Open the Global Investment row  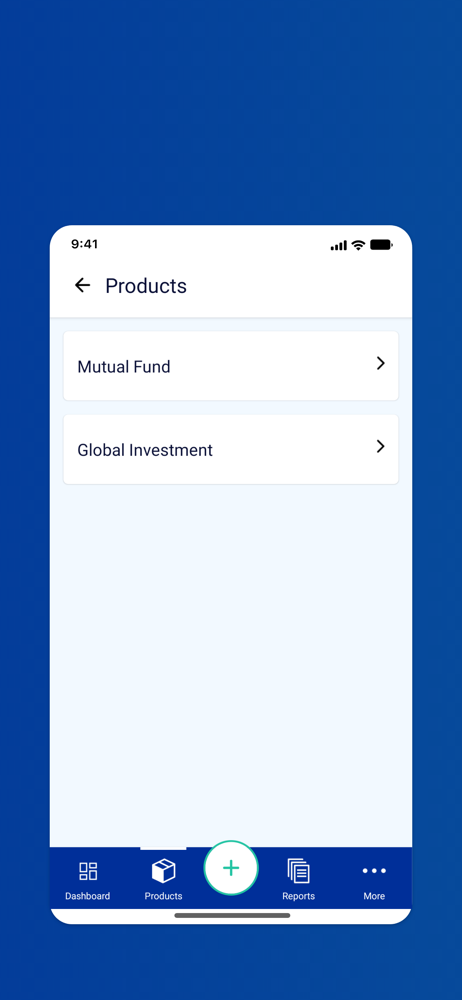pyautogui.click(x=231, y=449)
